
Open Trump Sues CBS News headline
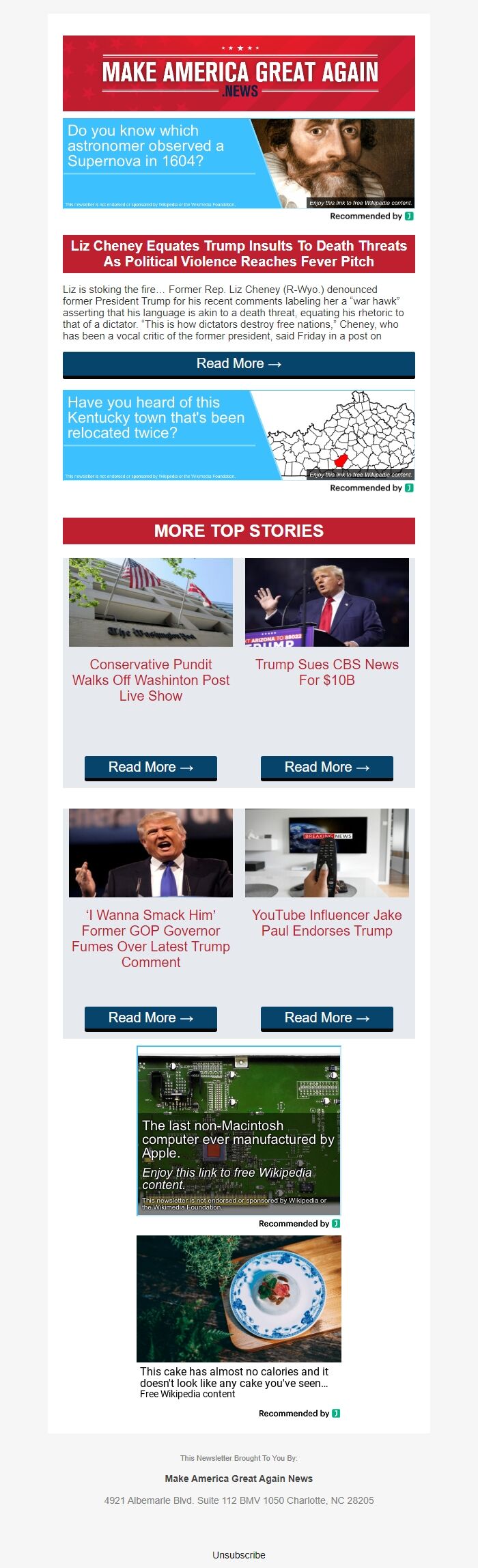pos(326,673)
